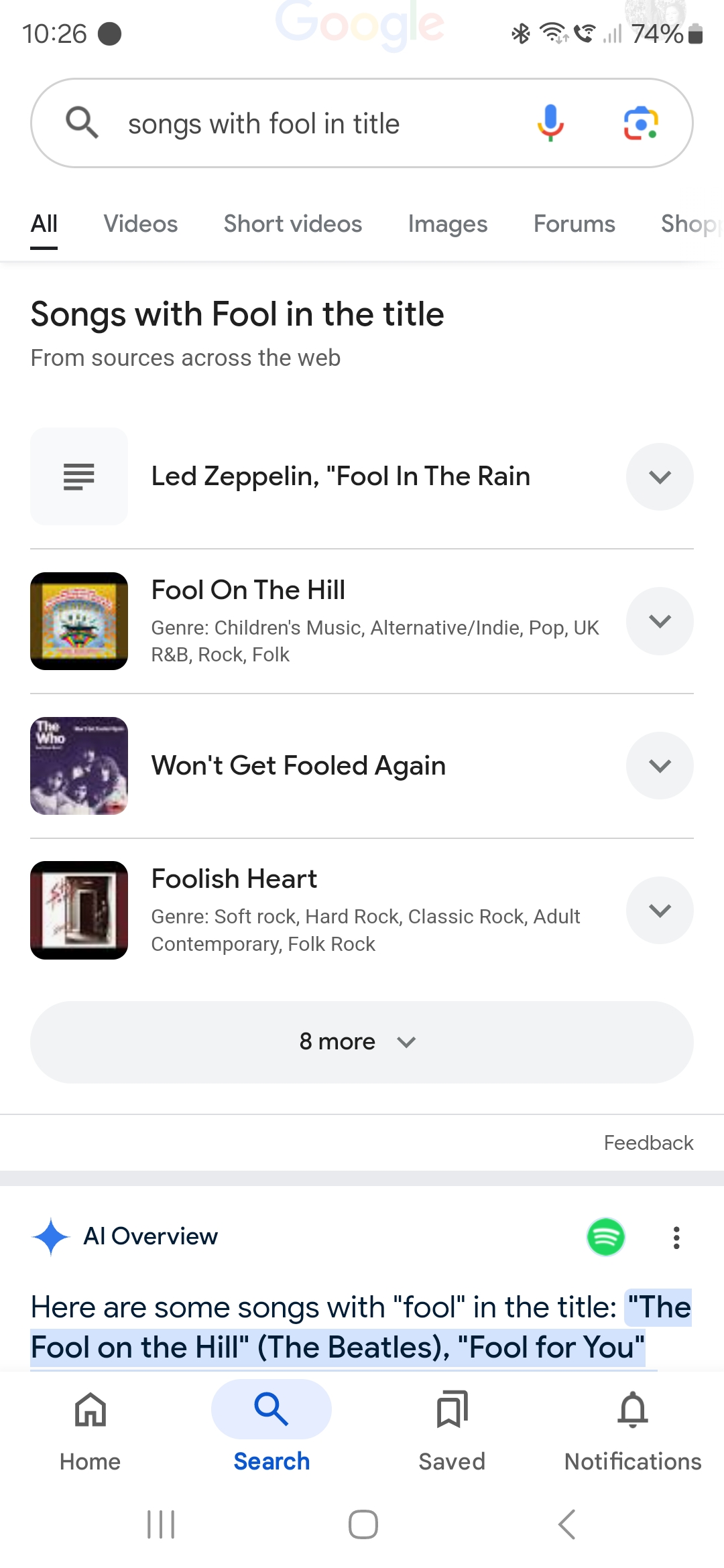The image size is (724, 1568).
Task: Expand the Fool On The Hill entry
Action: tap(660, 621)
